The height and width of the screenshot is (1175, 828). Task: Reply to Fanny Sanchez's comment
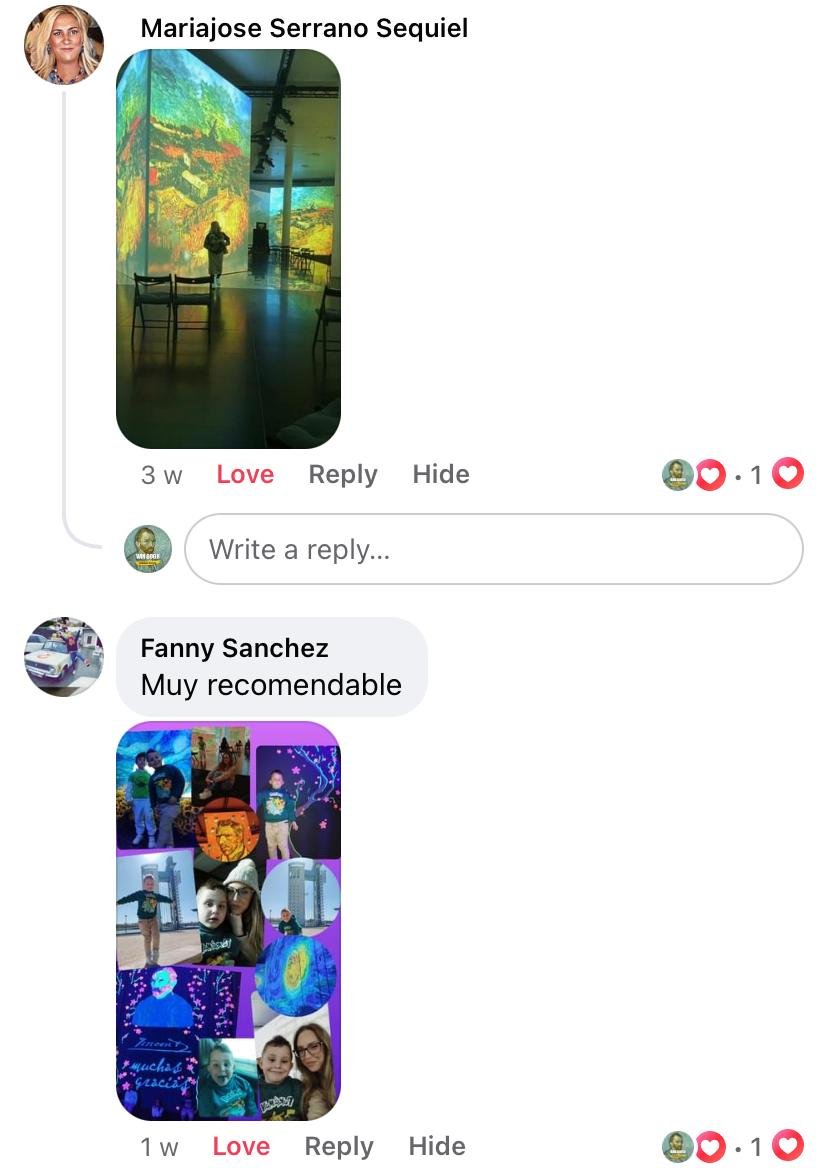point(339,1146)
